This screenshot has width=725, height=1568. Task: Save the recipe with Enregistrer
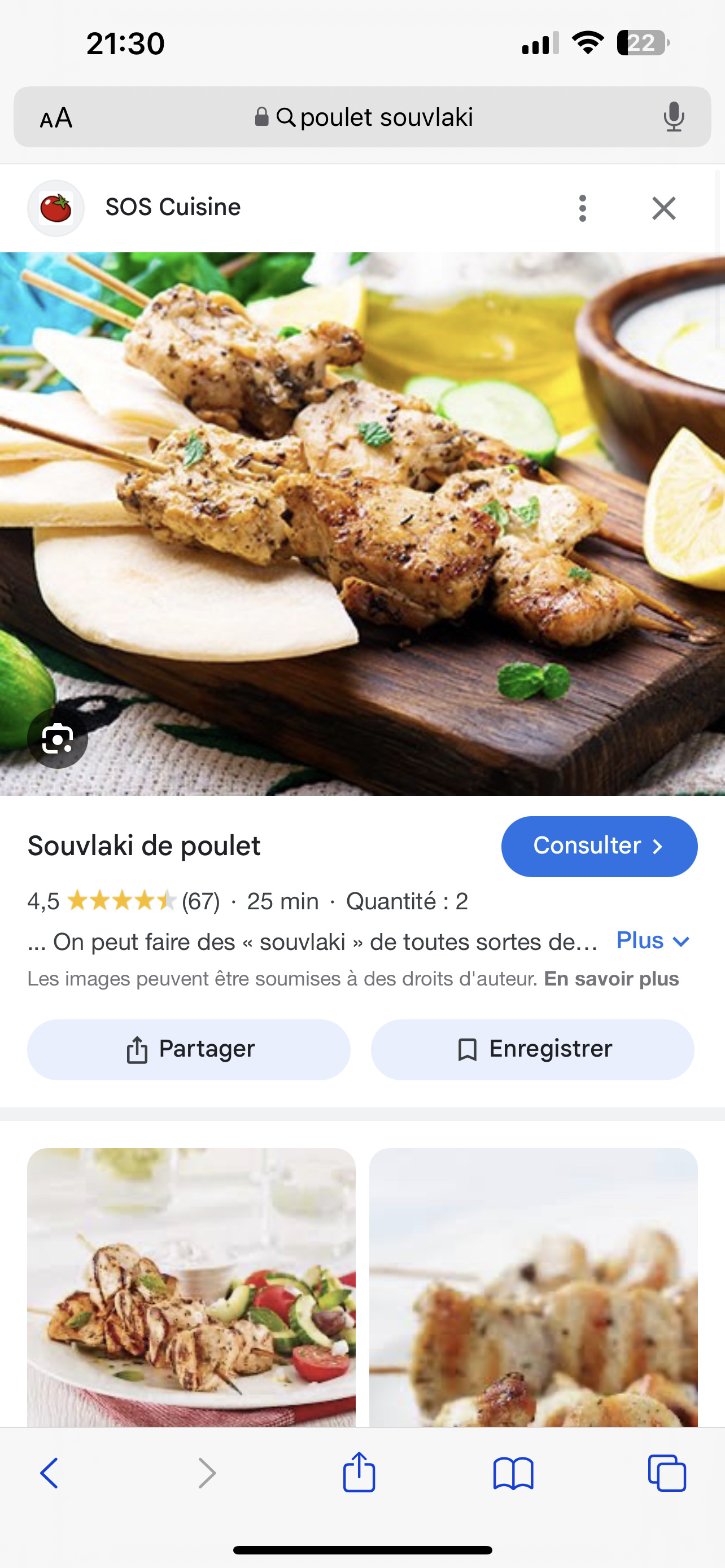point(532,1049)
